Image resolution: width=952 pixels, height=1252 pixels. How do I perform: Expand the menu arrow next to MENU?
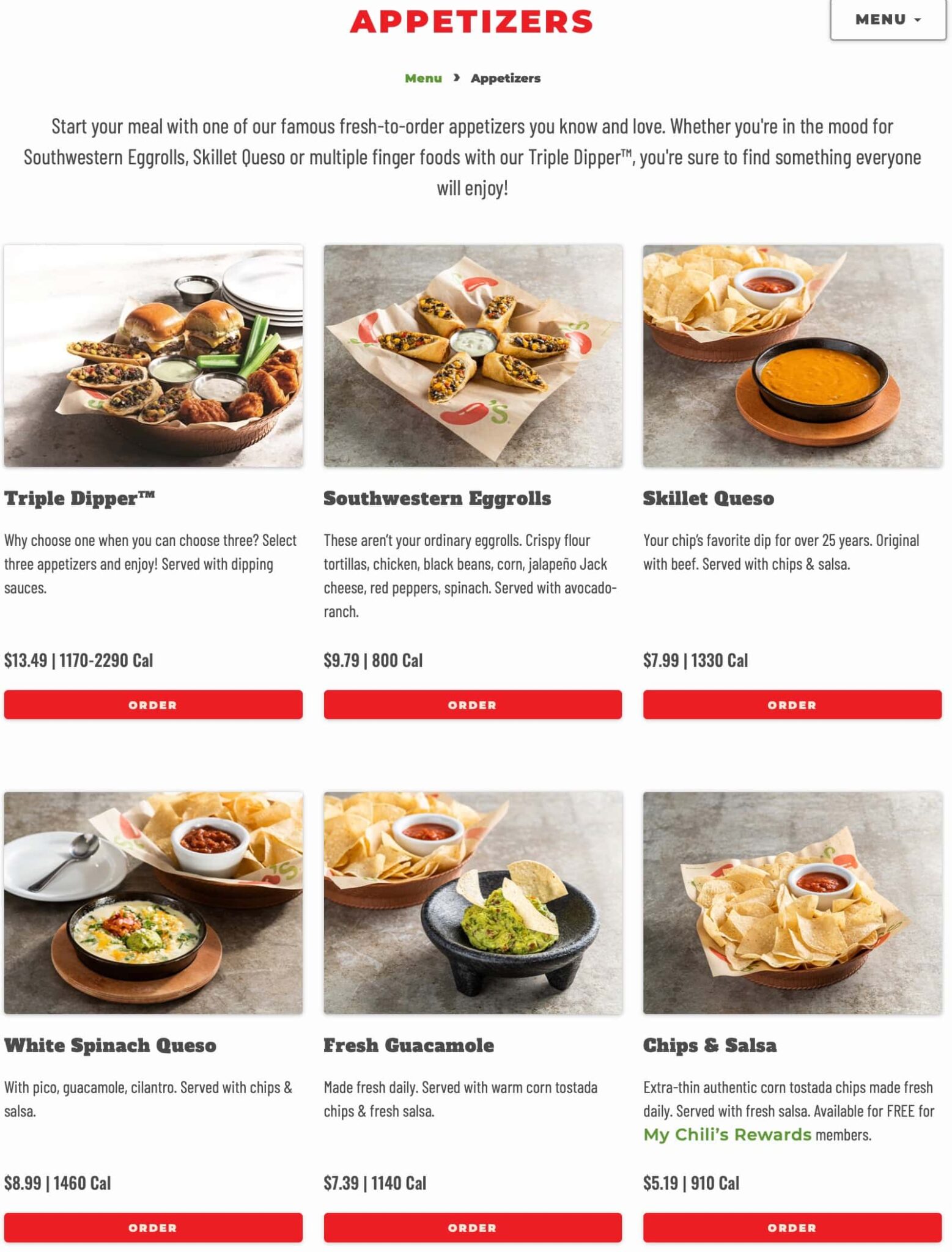click(x=917, y=20)
